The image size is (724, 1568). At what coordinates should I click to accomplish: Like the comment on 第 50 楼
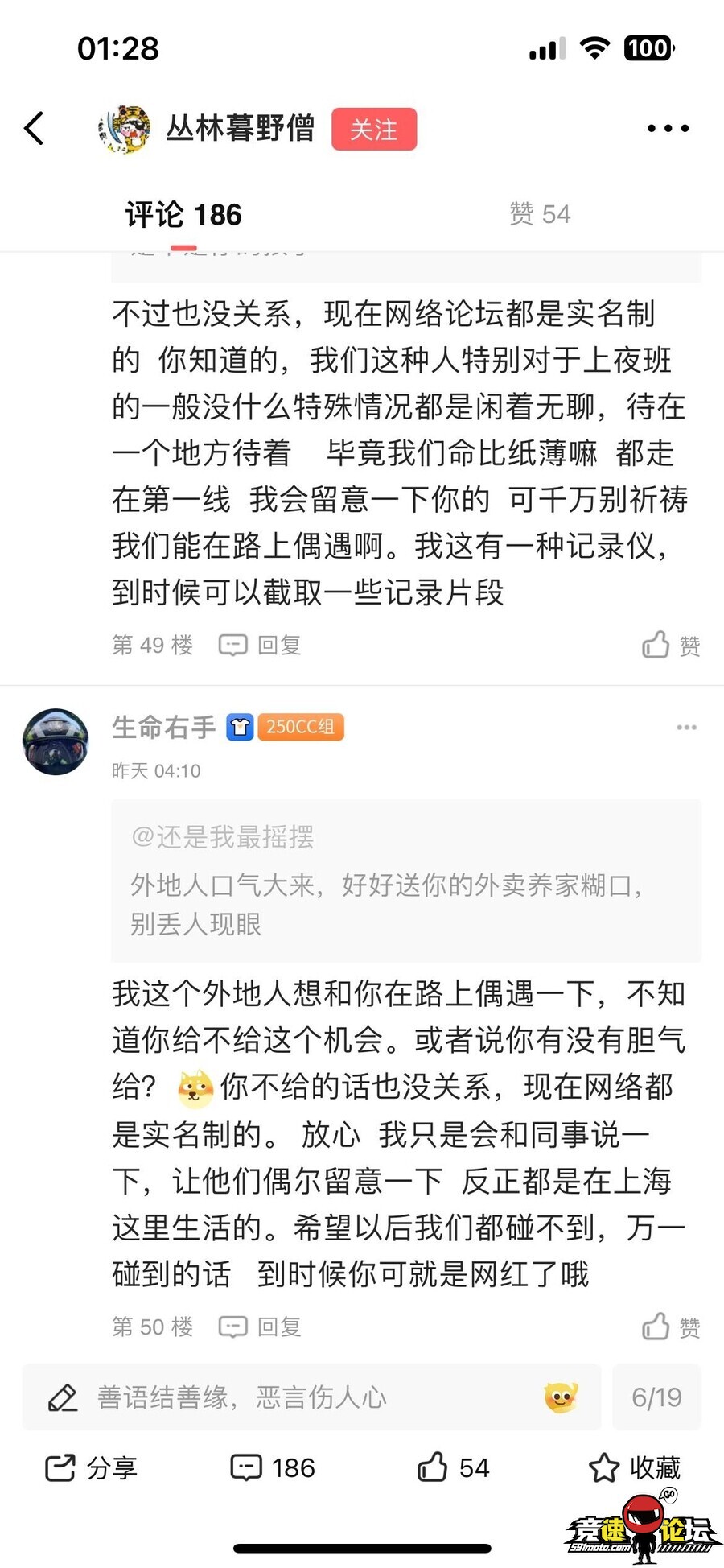(671, 1327)
